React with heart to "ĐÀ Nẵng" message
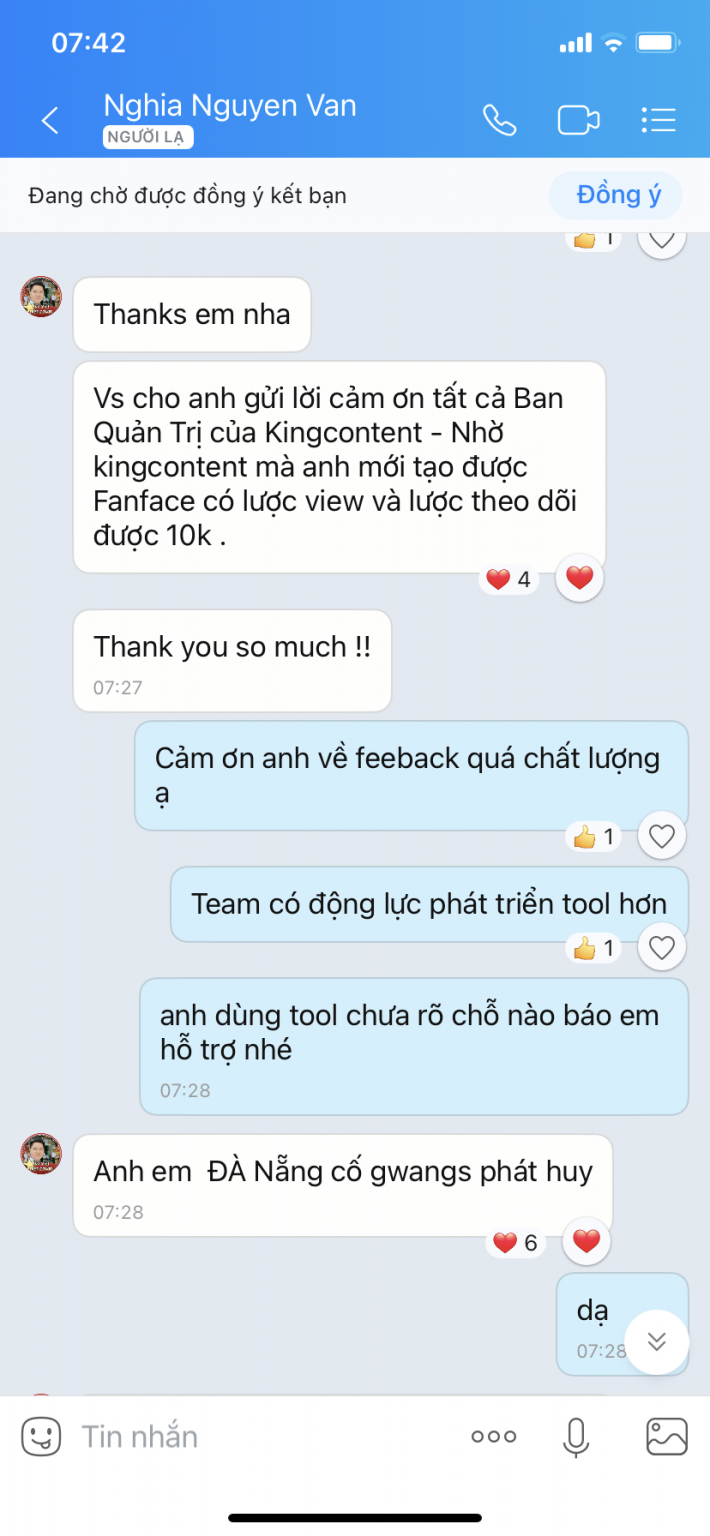Screen dimensions: 710x1536 (x=586, y=1241)
